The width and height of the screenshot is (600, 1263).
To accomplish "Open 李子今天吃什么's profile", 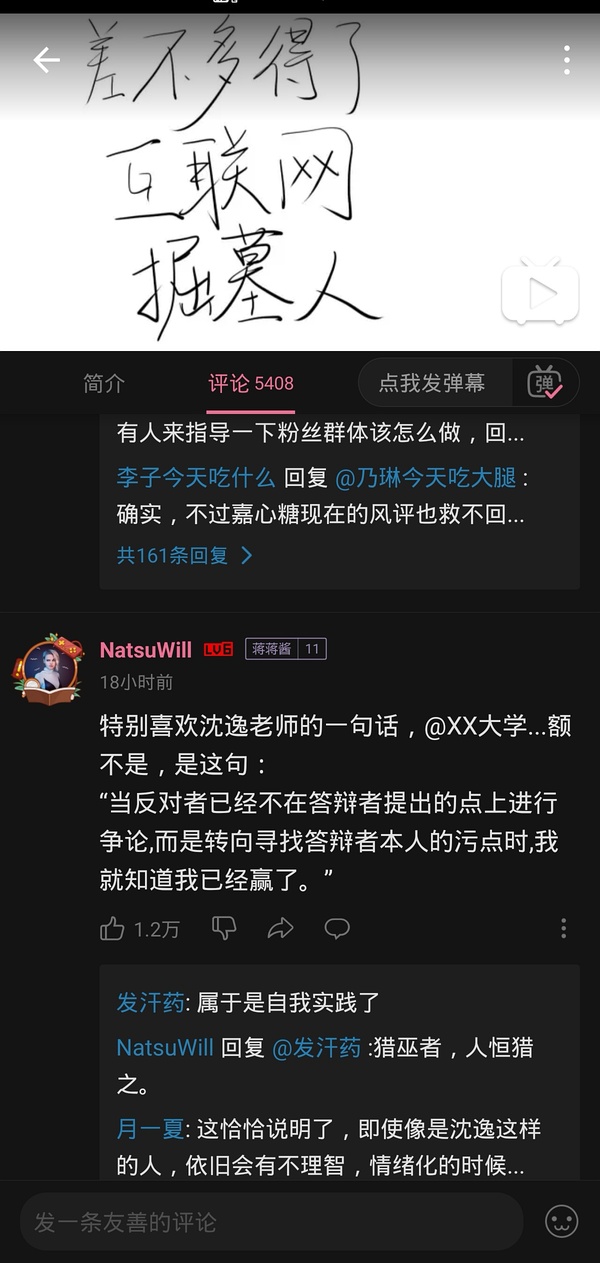I will point(196,478).
